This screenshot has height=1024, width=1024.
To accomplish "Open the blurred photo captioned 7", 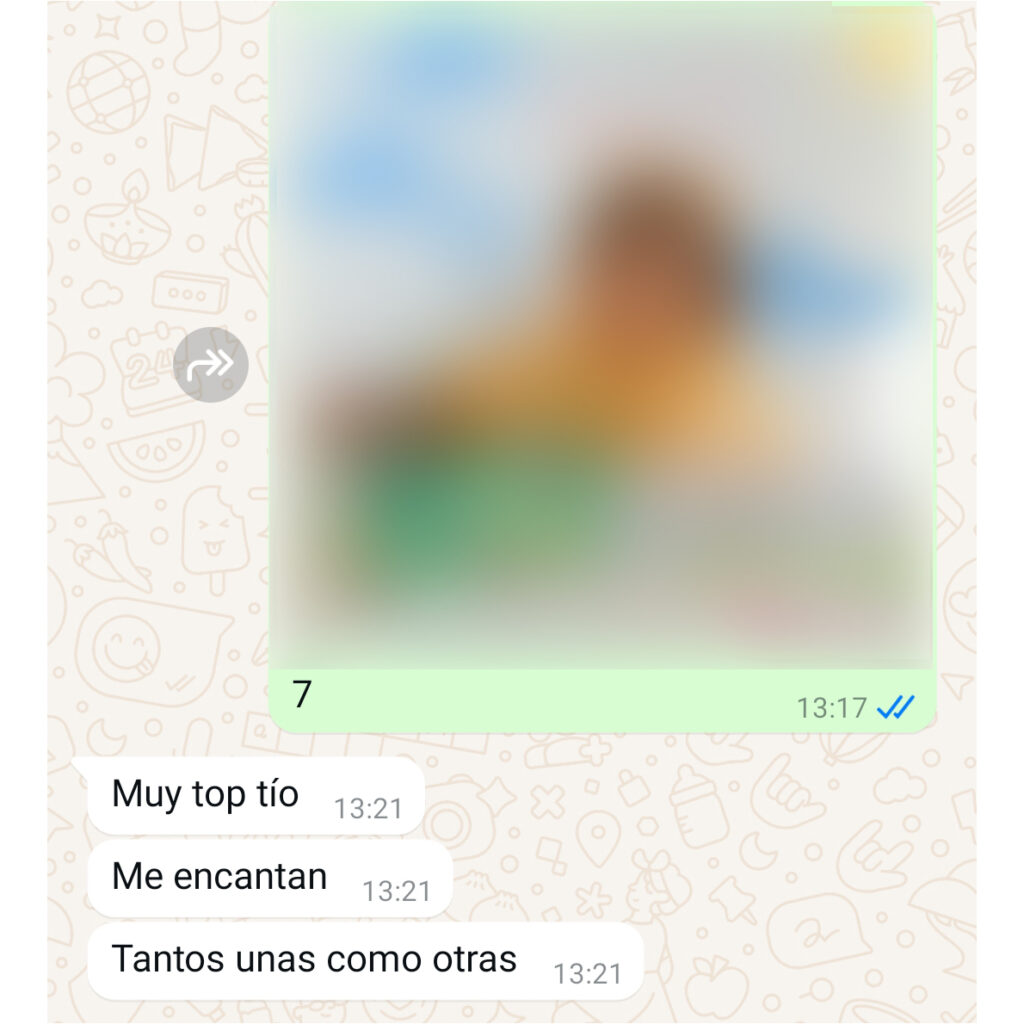I will coord(601,335).
